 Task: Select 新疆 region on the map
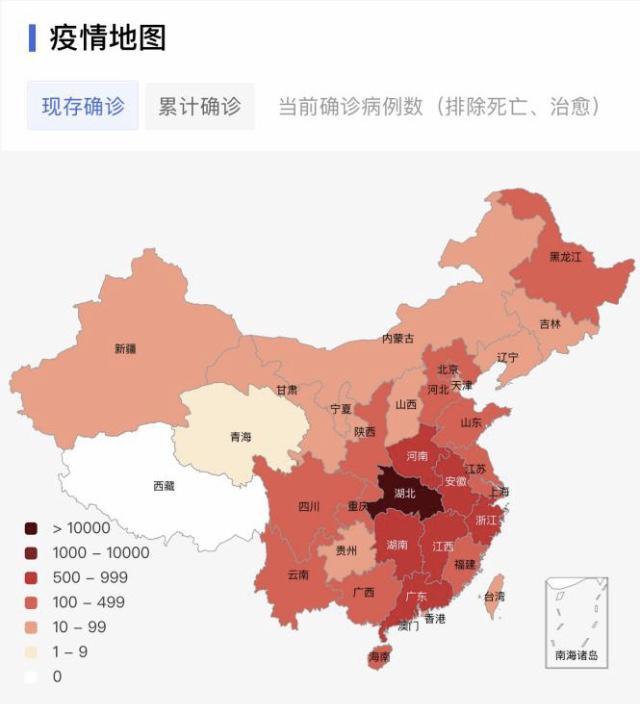coord(125,350)
